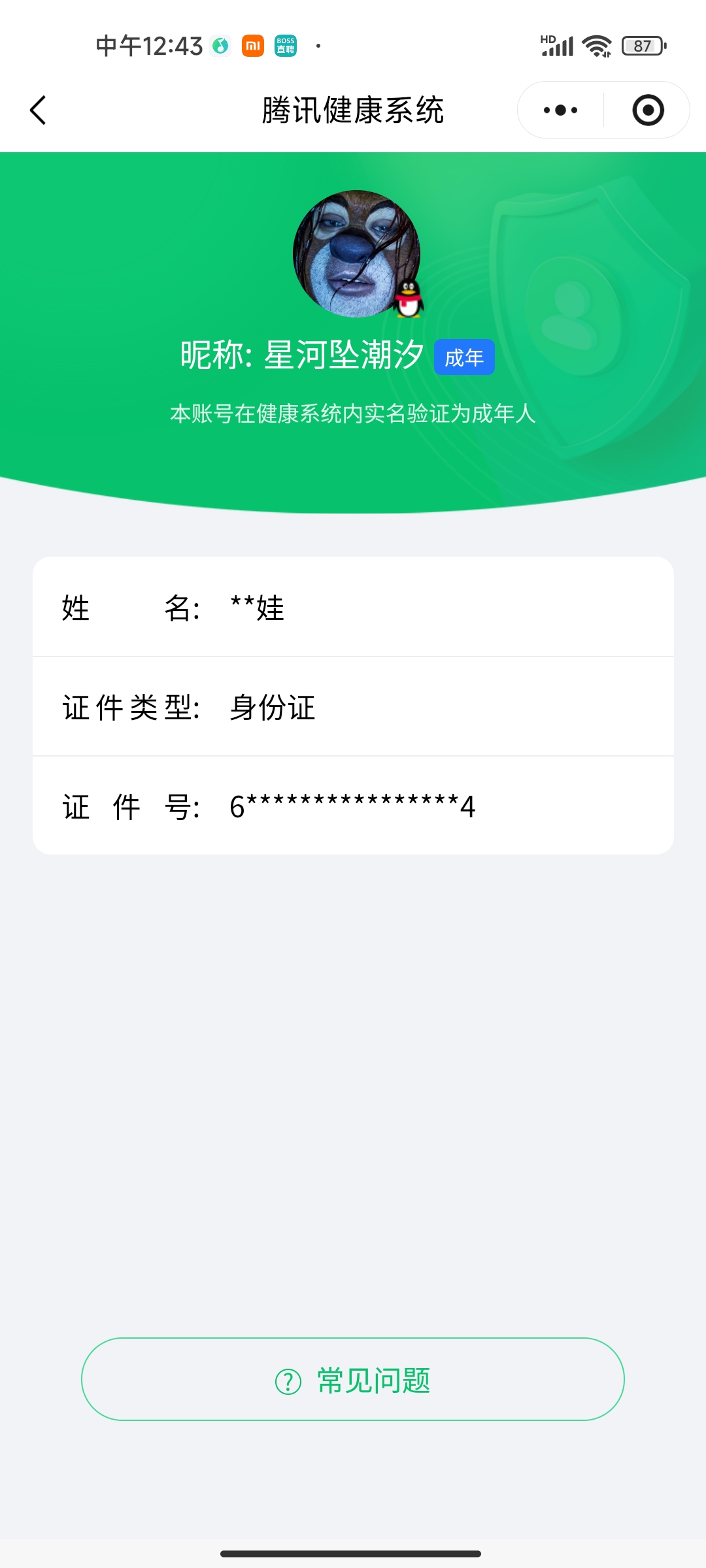Select the 腾讯健康系统 title bar
Image resolution: width=706 pixels, height=1568 pixels.
tap(353, 109)
